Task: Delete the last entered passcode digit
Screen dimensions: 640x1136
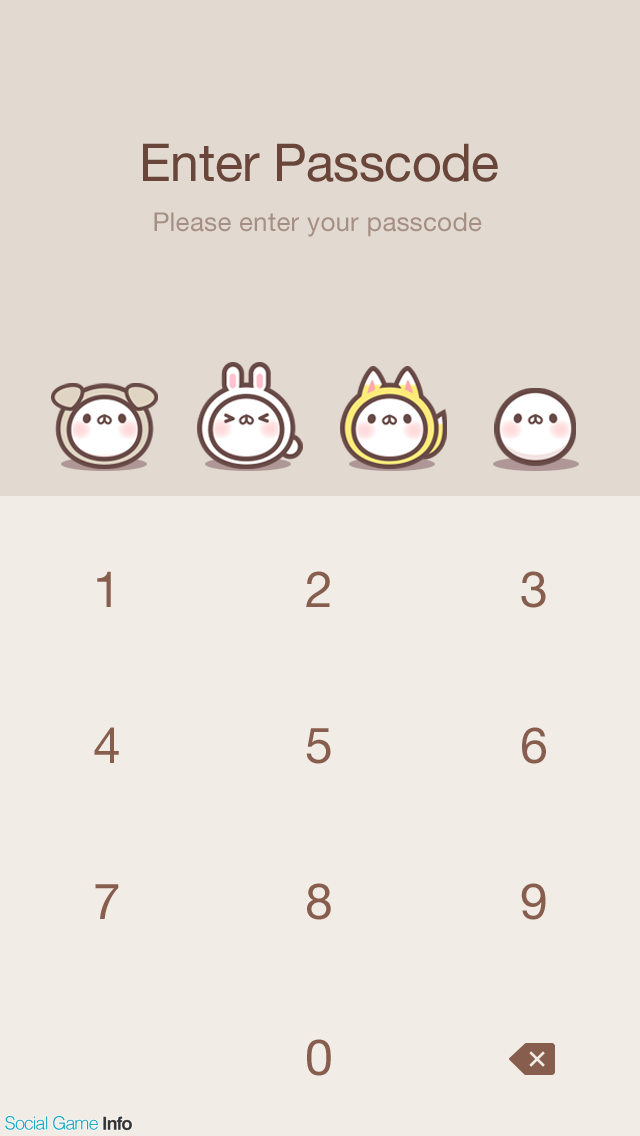Action: (x=533, y=1059)
